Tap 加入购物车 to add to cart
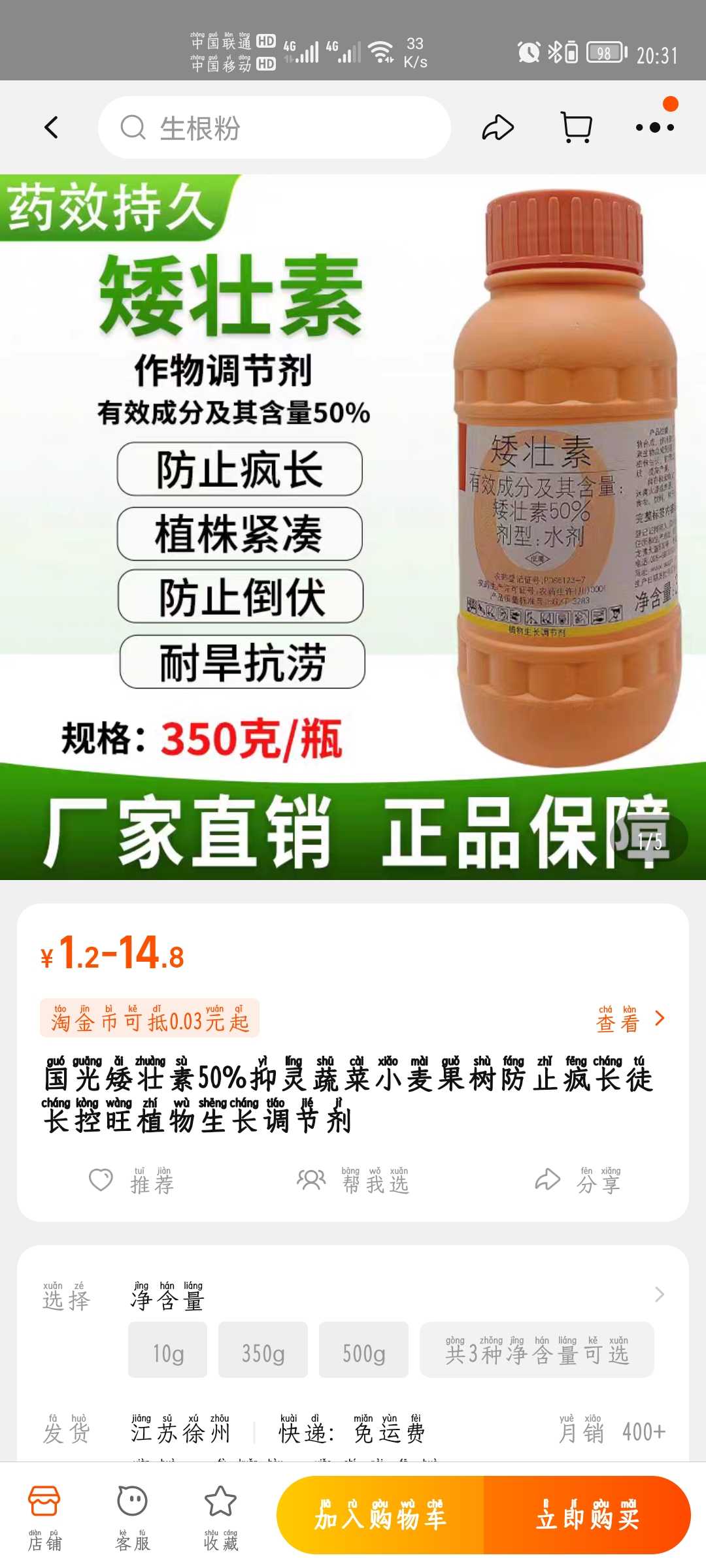 point(380,1515)
